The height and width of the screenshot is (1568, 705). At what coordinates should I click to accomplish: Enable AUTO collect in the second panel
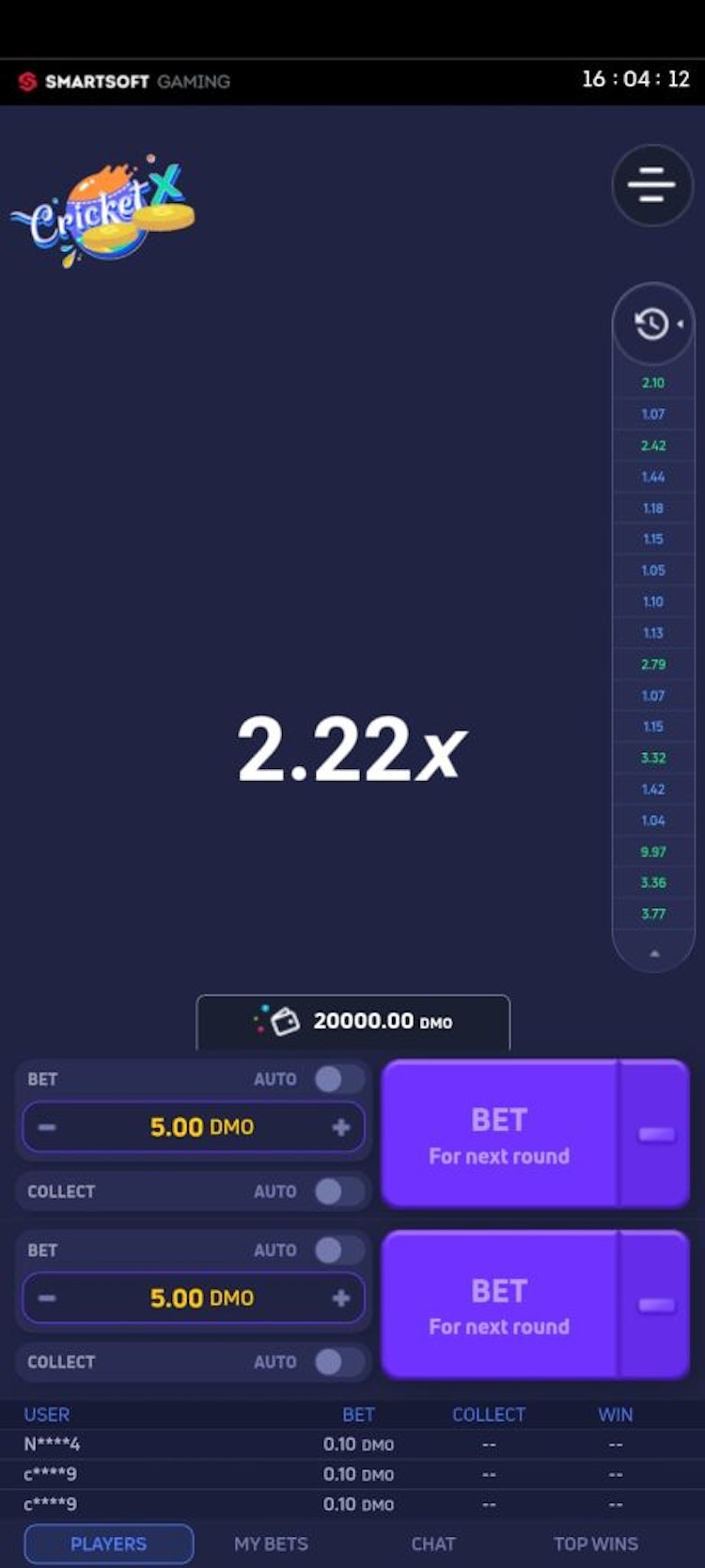pos(337,1361)
